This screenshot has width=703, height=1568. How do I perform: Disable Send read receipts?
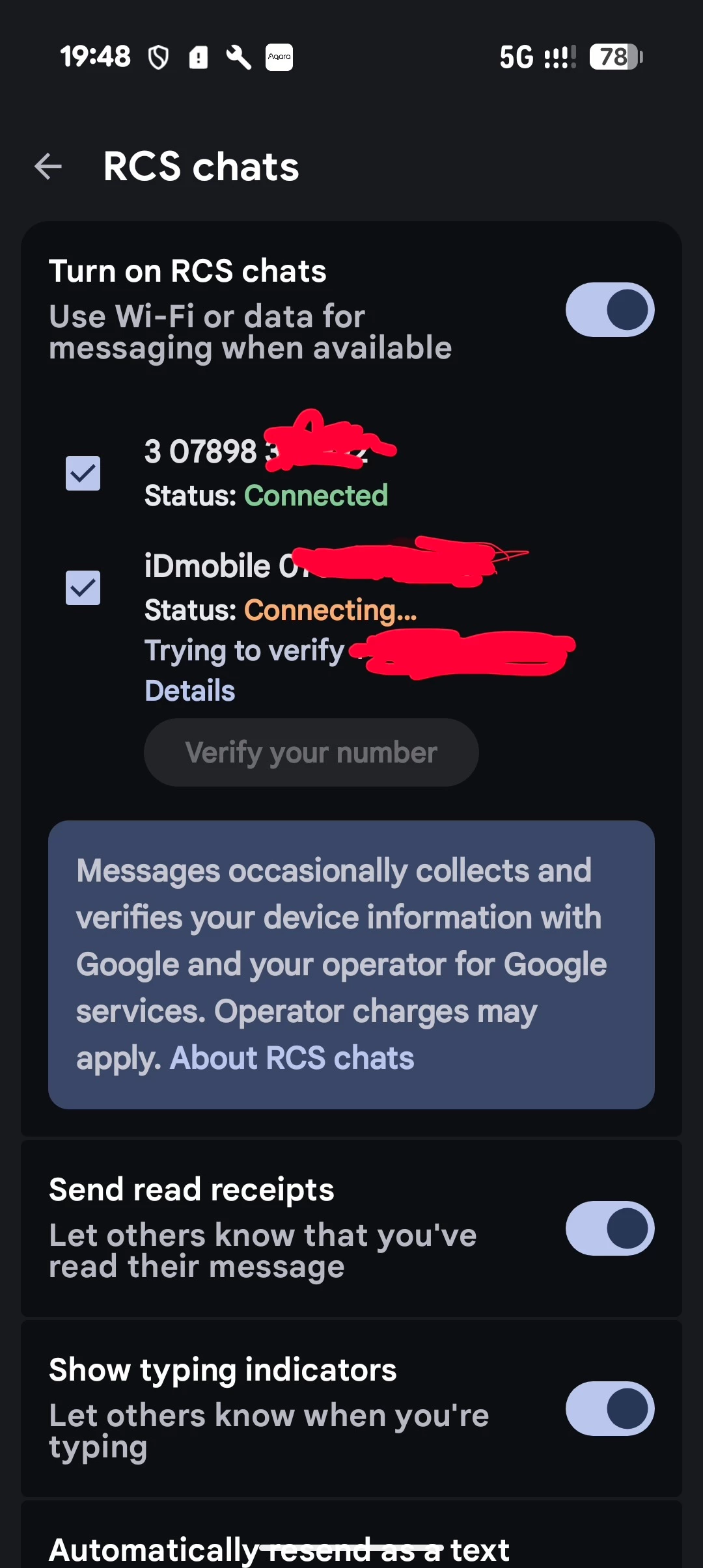pyautogui.click(x=609, y=1228)
